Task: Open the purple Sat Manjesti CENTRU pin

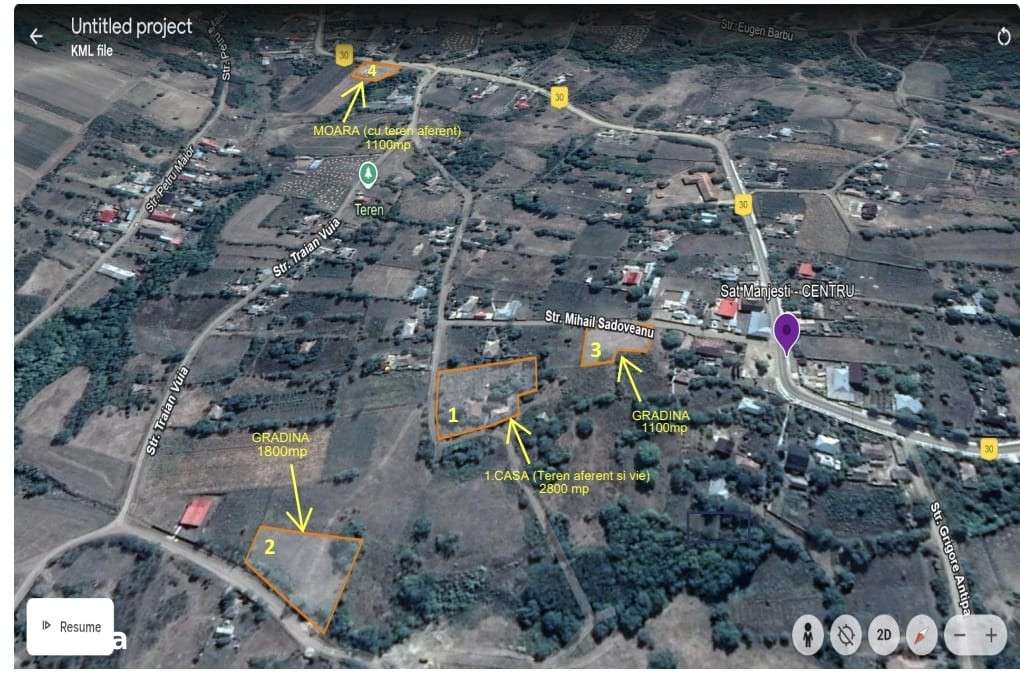Action: [x=787, y=331]
